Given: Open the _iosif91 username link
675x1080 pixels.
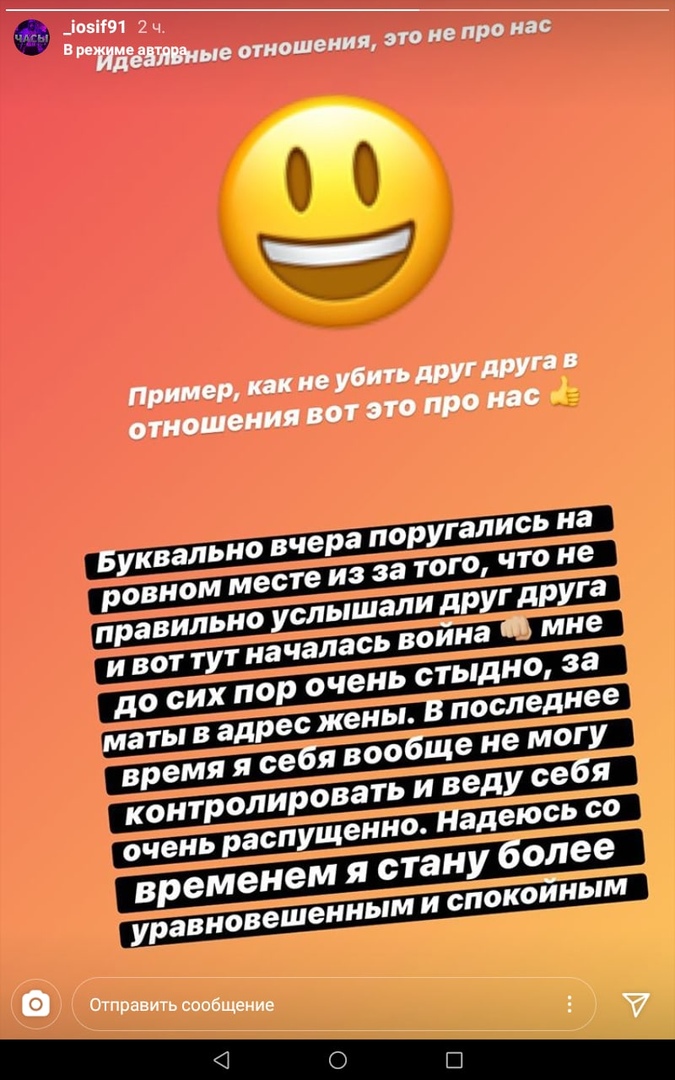Looking at the screenshot, I should [x=95, y=27].
